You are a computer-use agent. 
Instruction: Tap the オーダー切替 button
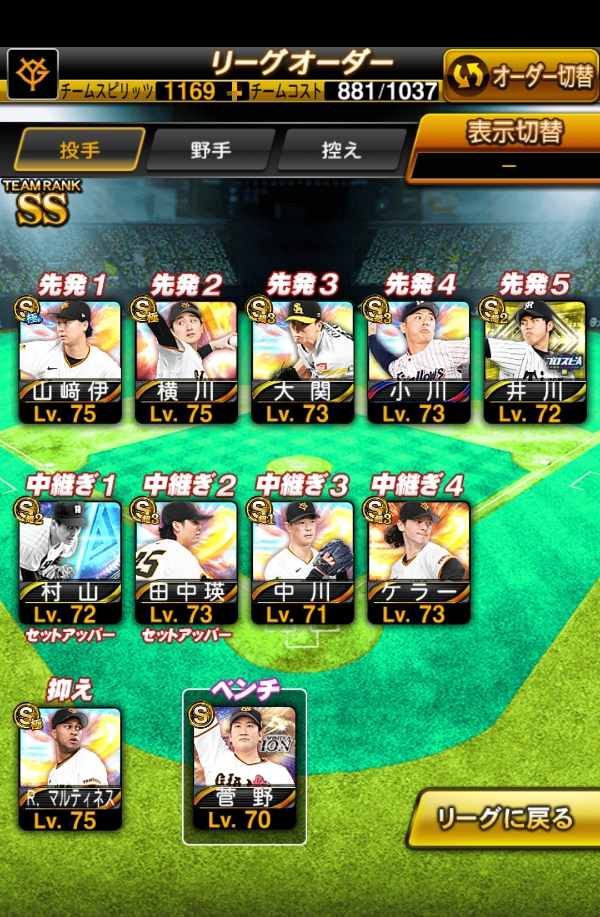tap(521, 75)
